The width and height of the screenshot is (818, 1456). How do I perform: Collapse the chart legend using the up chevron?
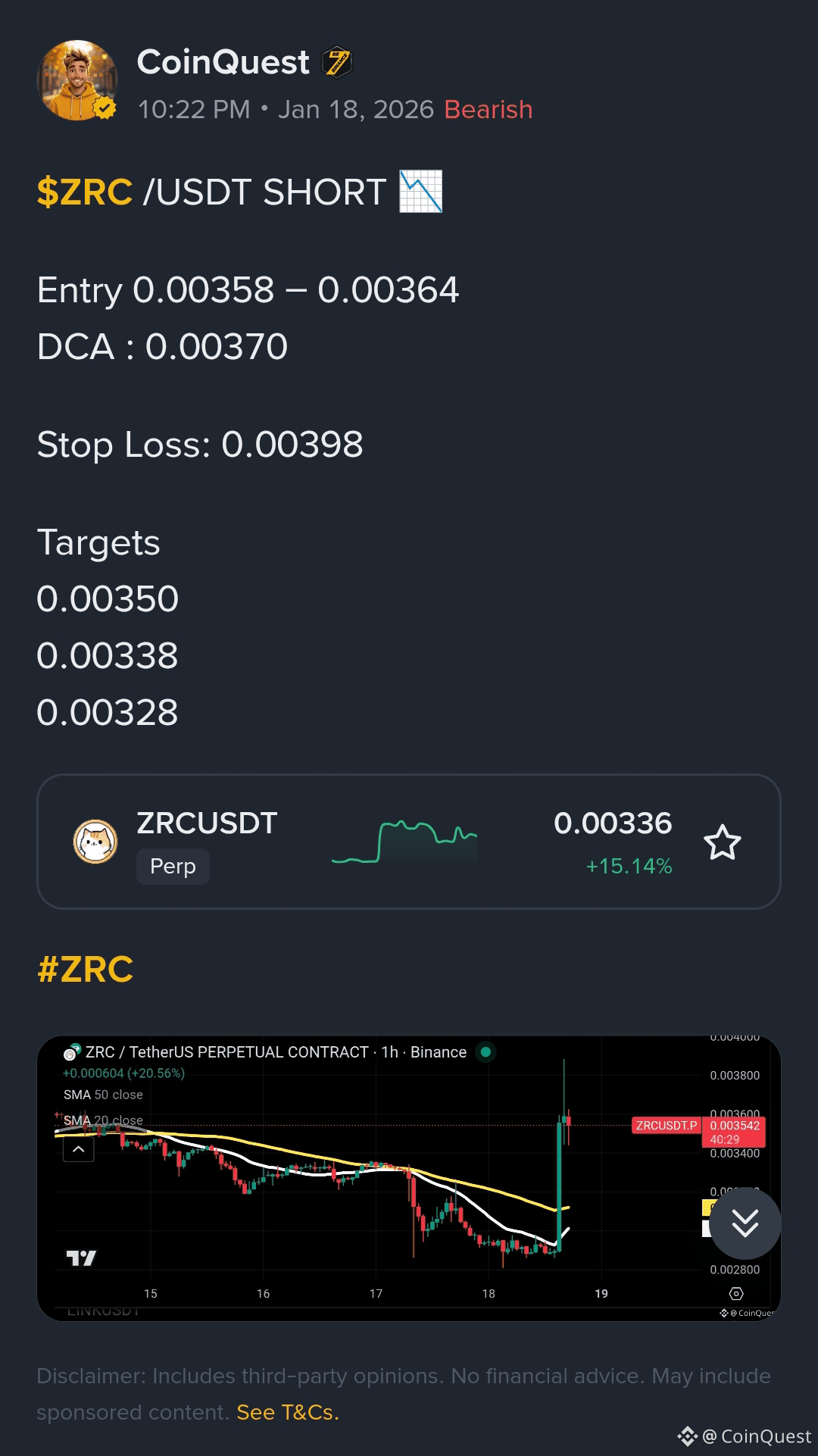(x=77, y=1149)
